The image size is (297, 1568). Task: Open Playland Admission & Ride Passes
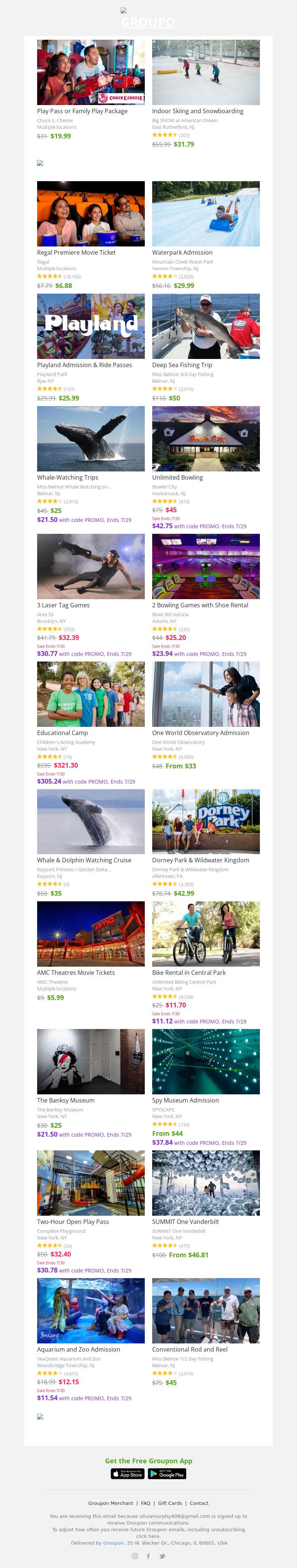pyautogui.click(x=91, y=326)
